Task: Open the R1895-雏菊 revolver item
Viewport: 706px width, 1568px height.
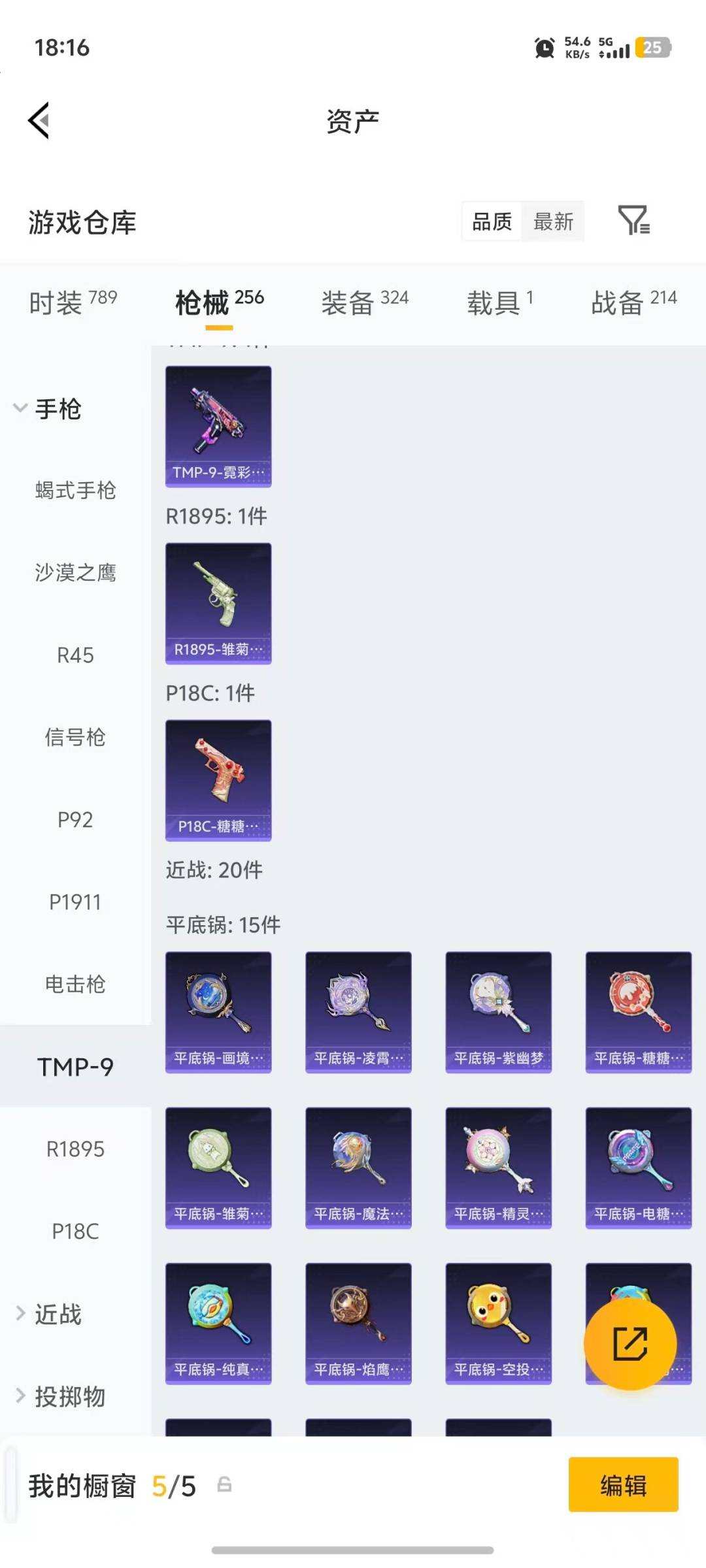Action: 218,604
